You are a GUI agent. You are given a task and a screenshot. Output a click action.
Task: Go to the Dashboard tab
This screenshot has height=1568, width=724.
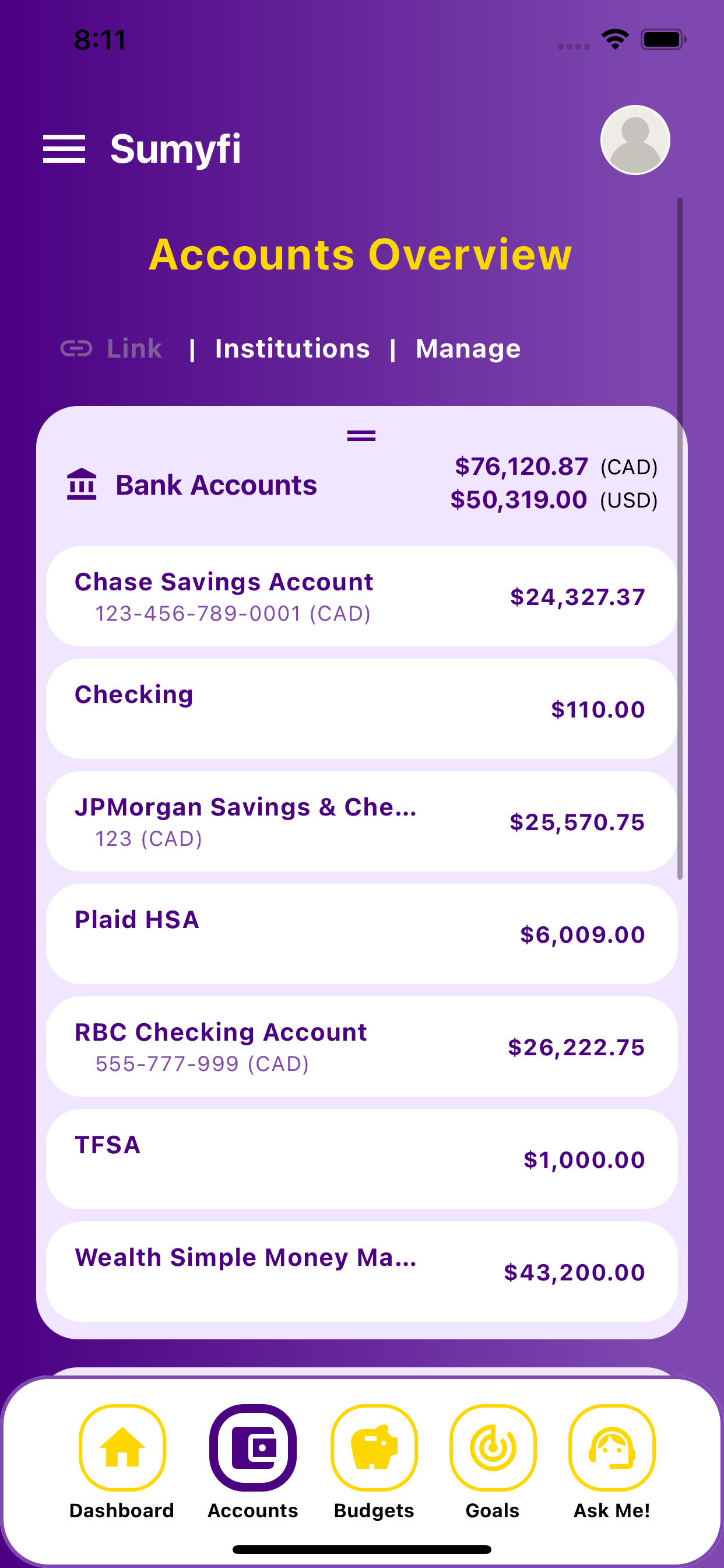click(122, 1462)
